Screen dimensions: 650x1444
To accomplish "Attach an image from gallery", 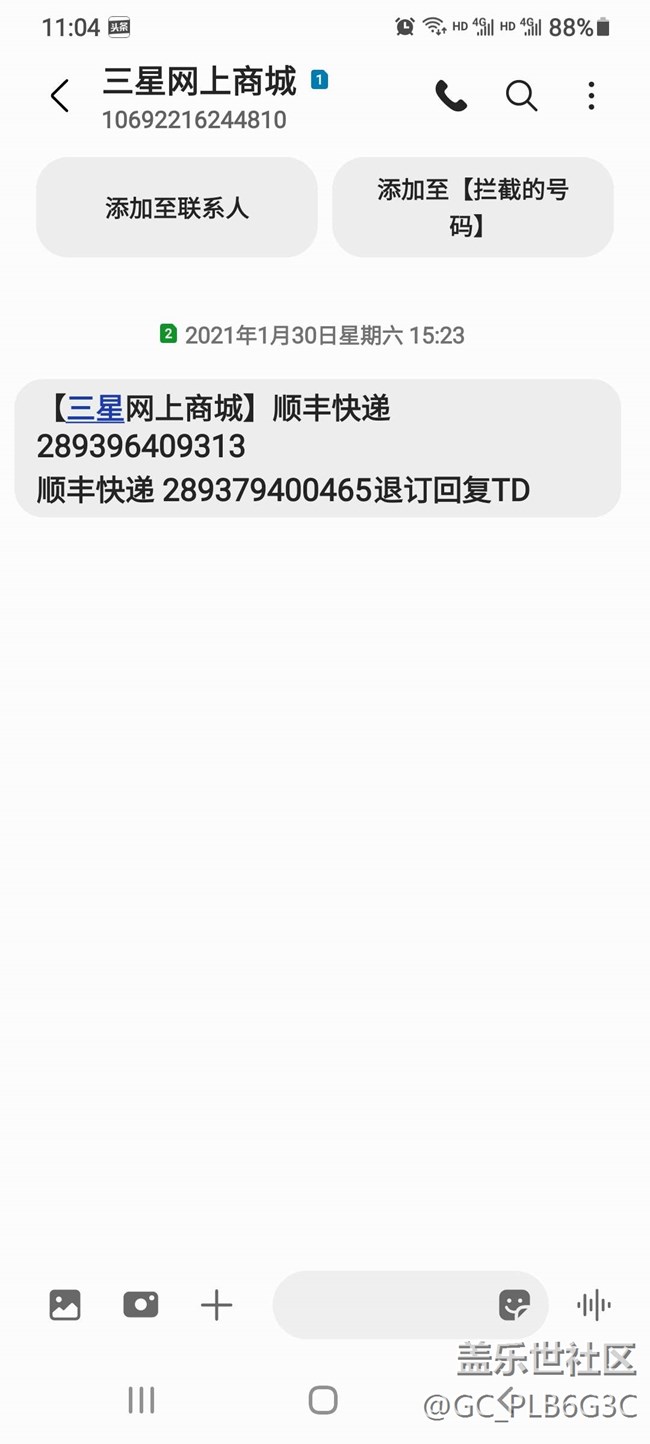I will click(65, 1305).
